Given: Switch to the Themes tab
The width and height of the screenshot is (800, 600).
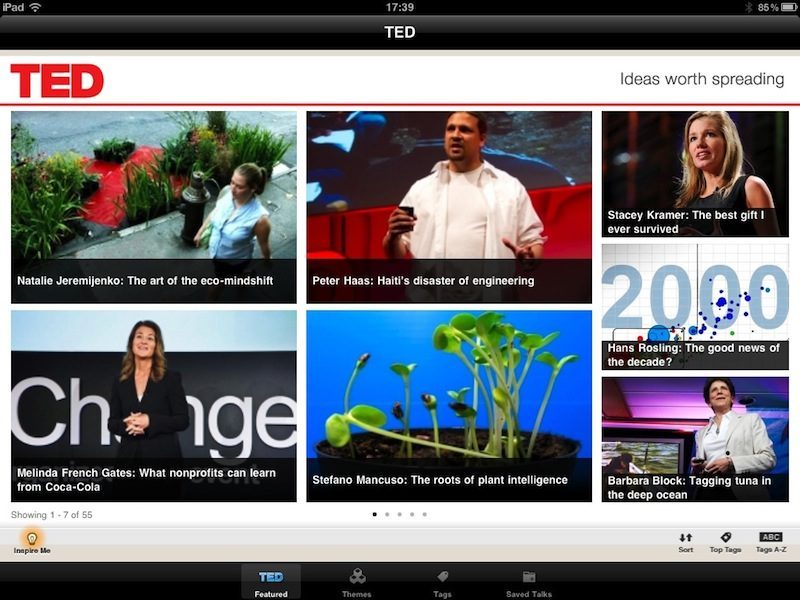Looking at the screenshot, I should tap(356, 583).
